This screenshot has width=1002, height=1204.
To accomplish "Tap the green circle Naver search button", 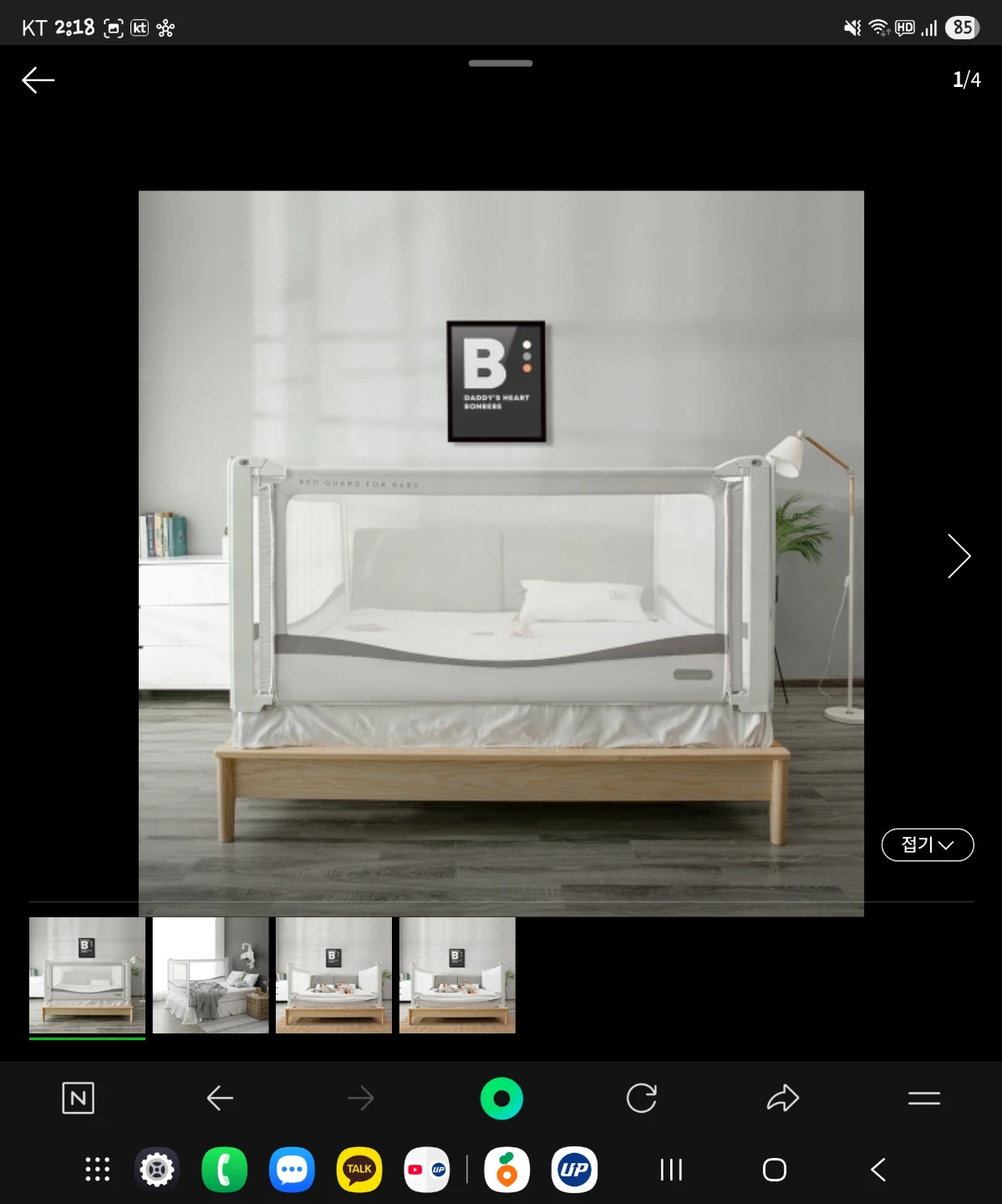I will pos(501,1098).
